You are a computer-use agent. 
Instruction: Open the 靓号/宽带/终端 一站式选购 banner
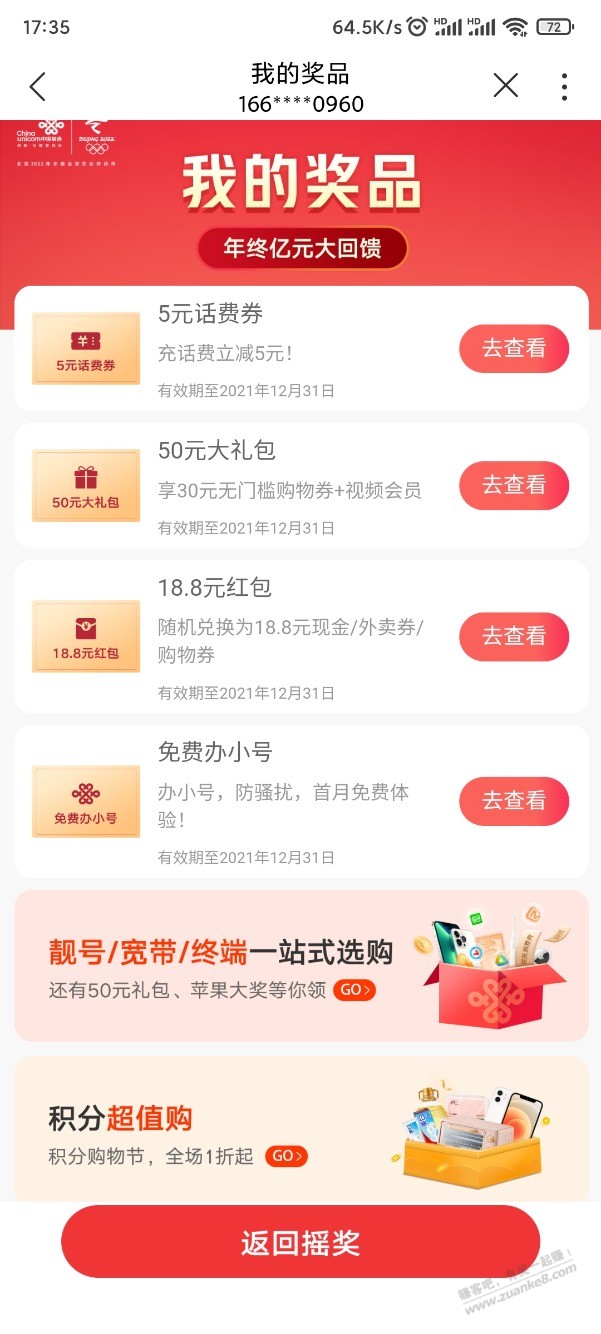(x=300, y=965)
